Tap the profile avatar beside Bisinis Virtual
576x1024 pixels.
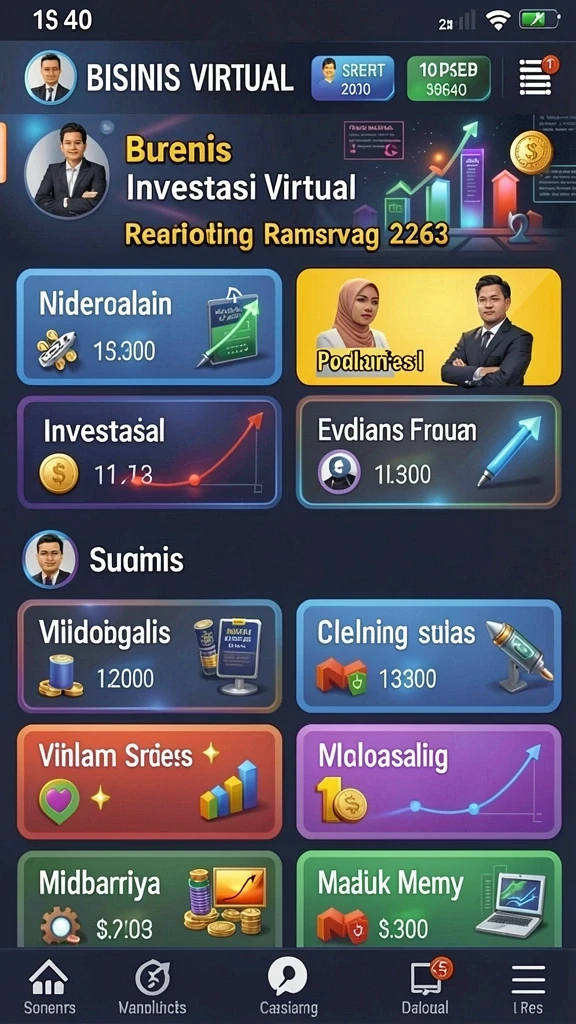(x=51, y=77)
